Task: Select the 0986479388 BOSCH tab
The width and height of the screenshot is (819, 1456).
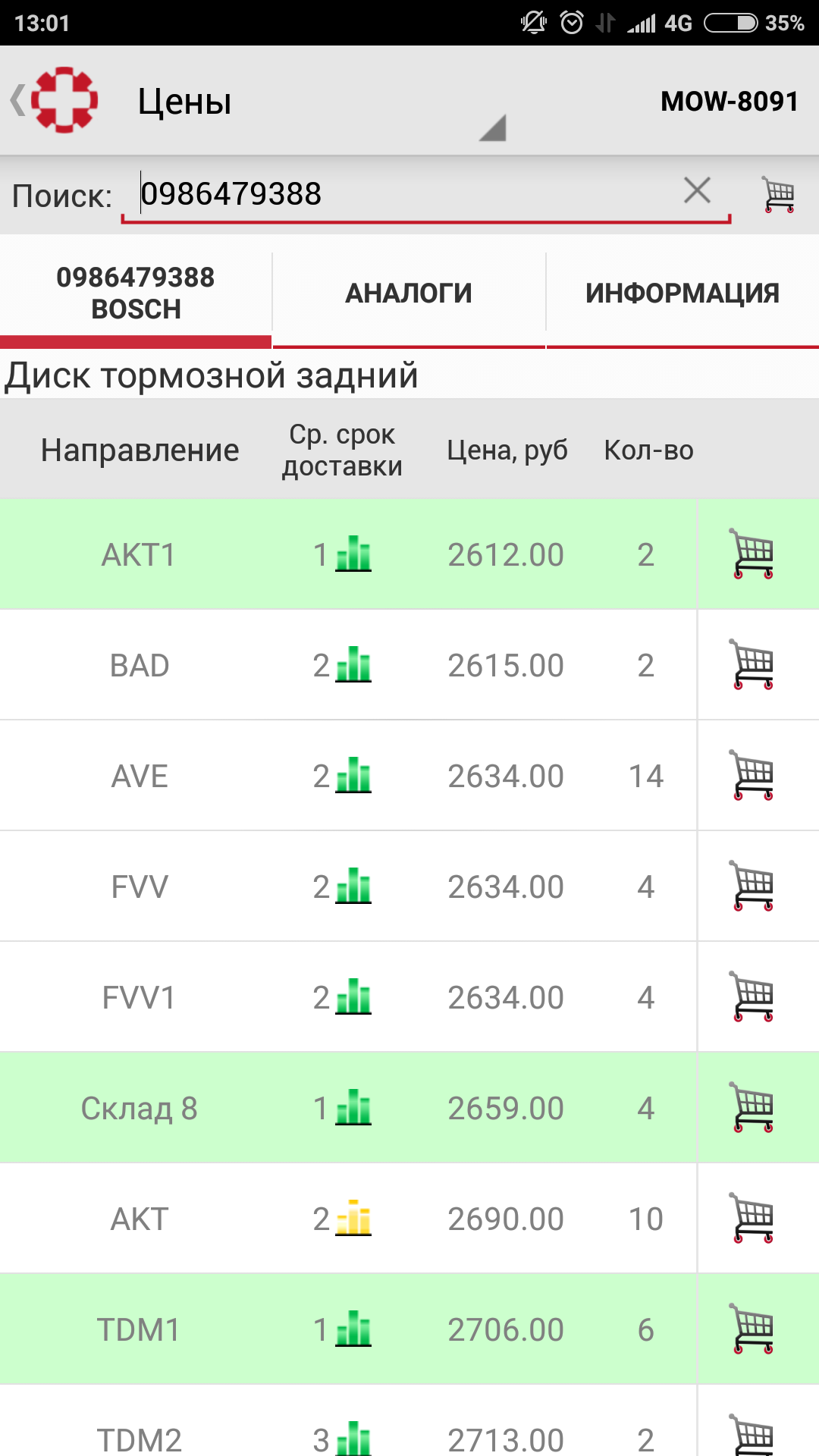Action: pyautogui.click(x=136, y=293)
